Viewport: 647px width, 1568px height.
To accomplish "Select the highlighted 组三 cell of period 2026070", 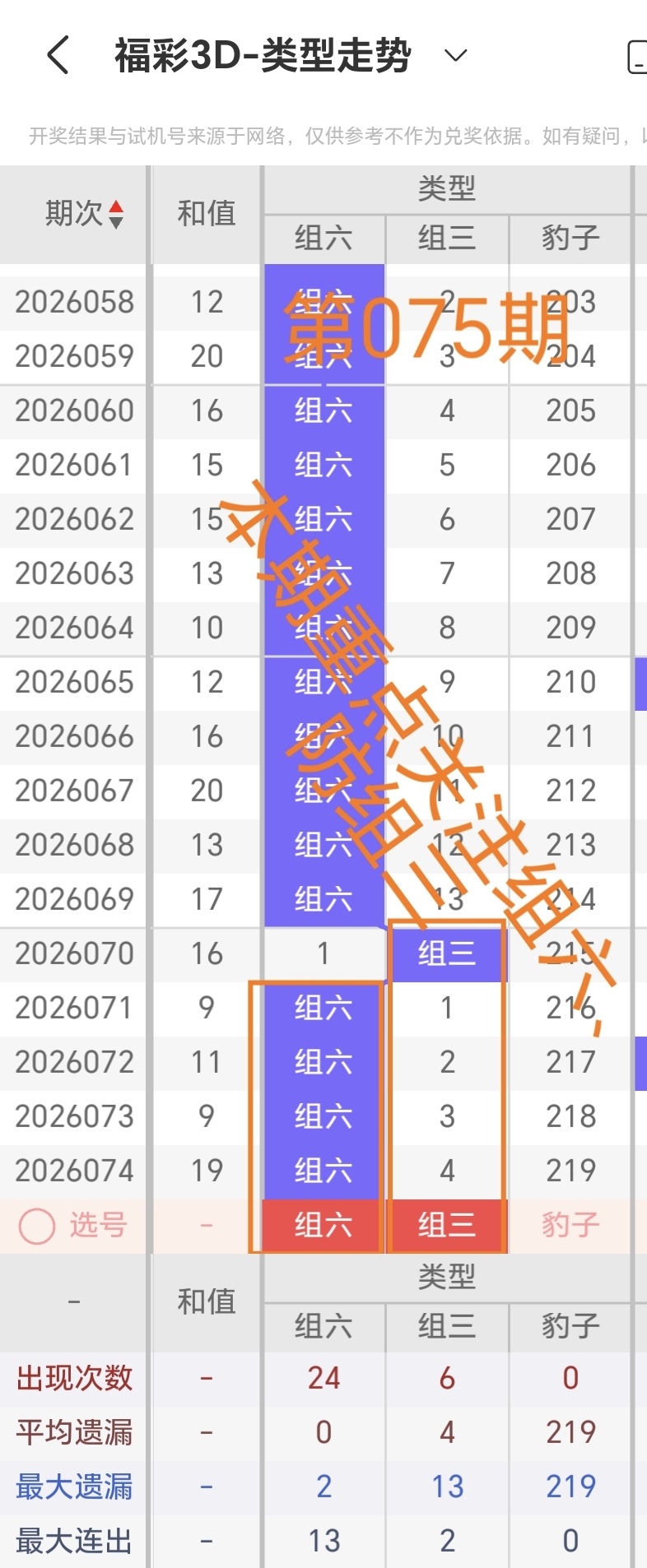I will coord(446,953).
